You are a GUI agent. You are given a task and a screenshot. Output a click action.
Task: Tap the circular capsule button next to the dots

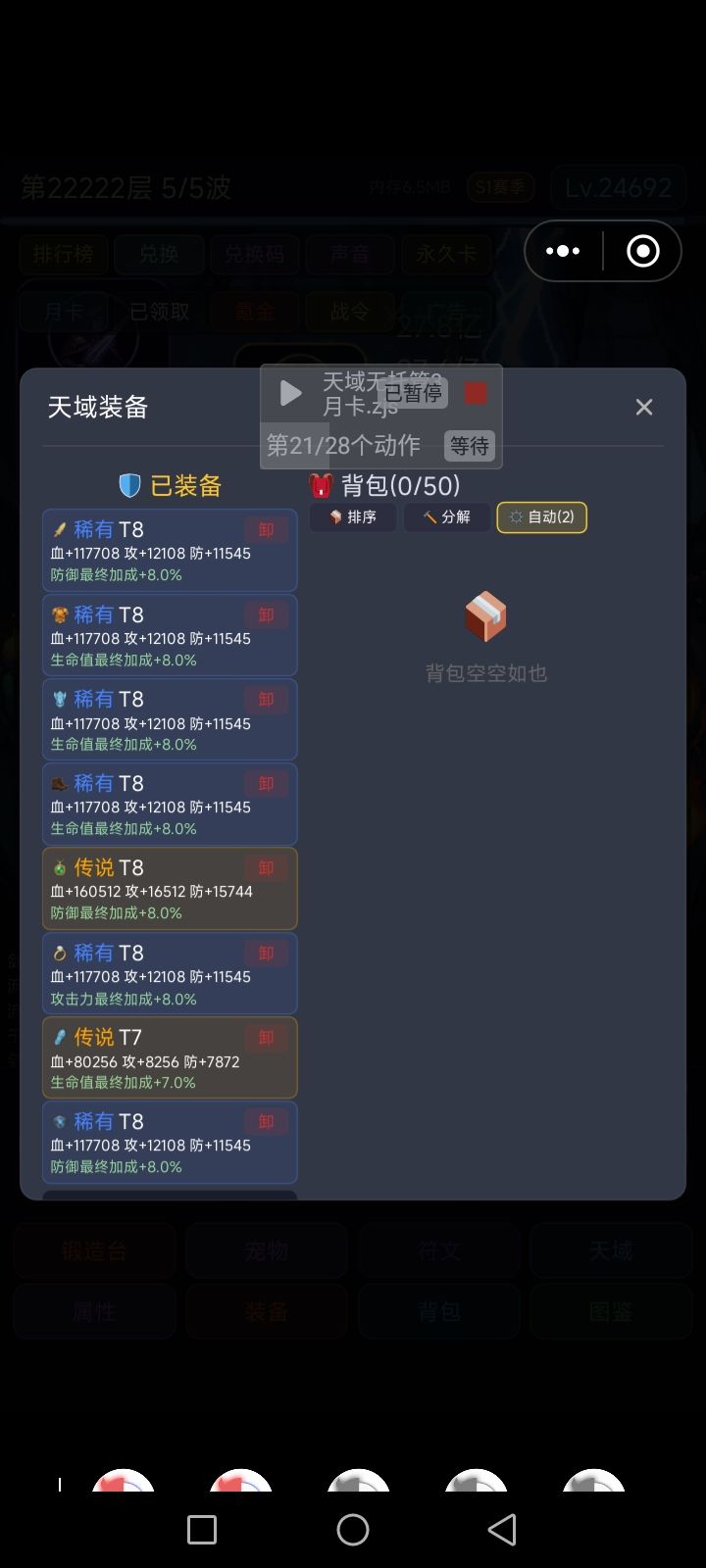point(642,251)
